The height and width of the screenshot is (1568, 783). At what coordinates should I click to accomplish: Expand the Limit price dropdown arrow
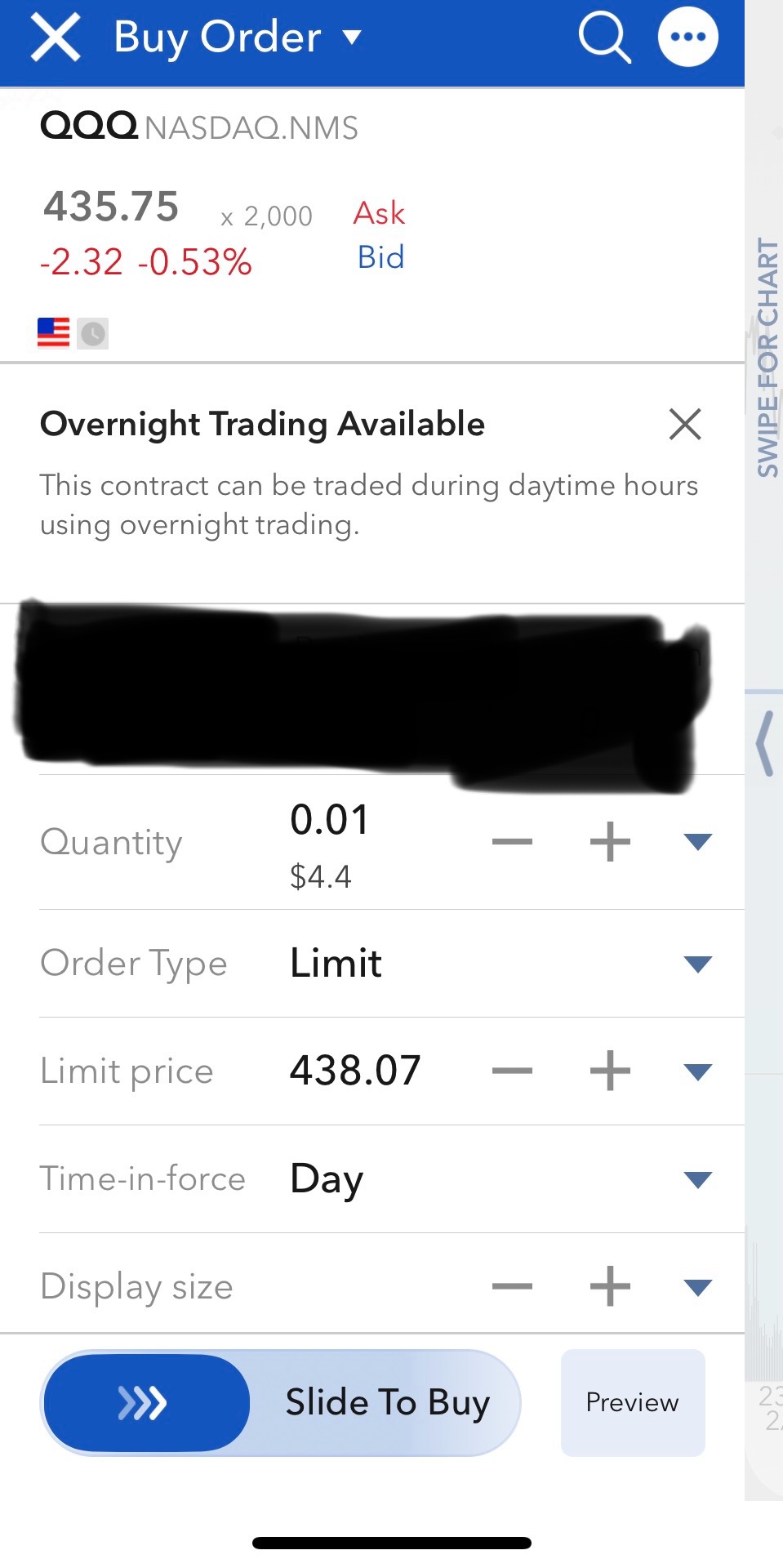click(698, 1071)
